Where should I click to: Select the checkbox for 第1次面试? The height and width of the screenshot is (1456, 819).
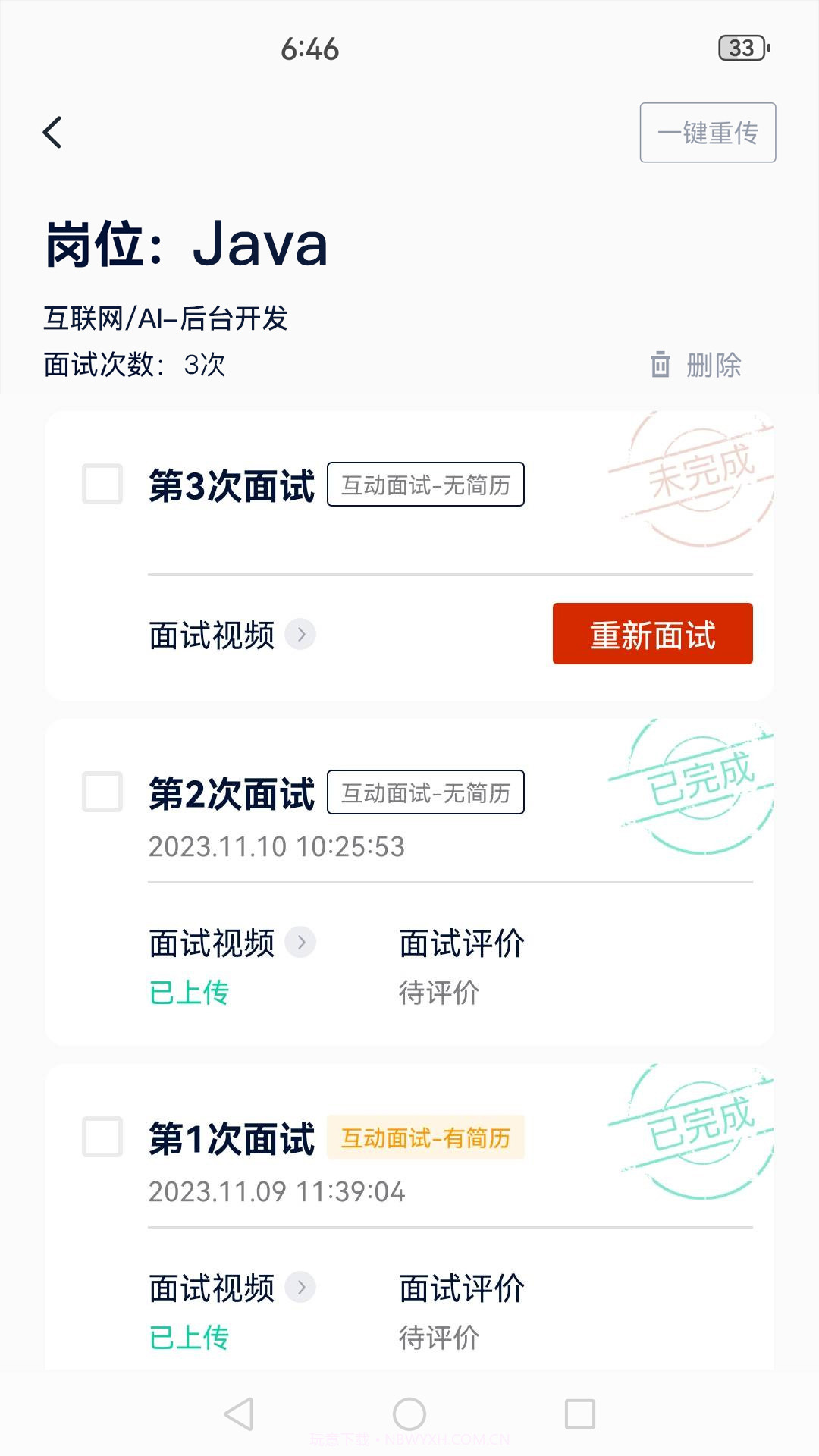101,1136
